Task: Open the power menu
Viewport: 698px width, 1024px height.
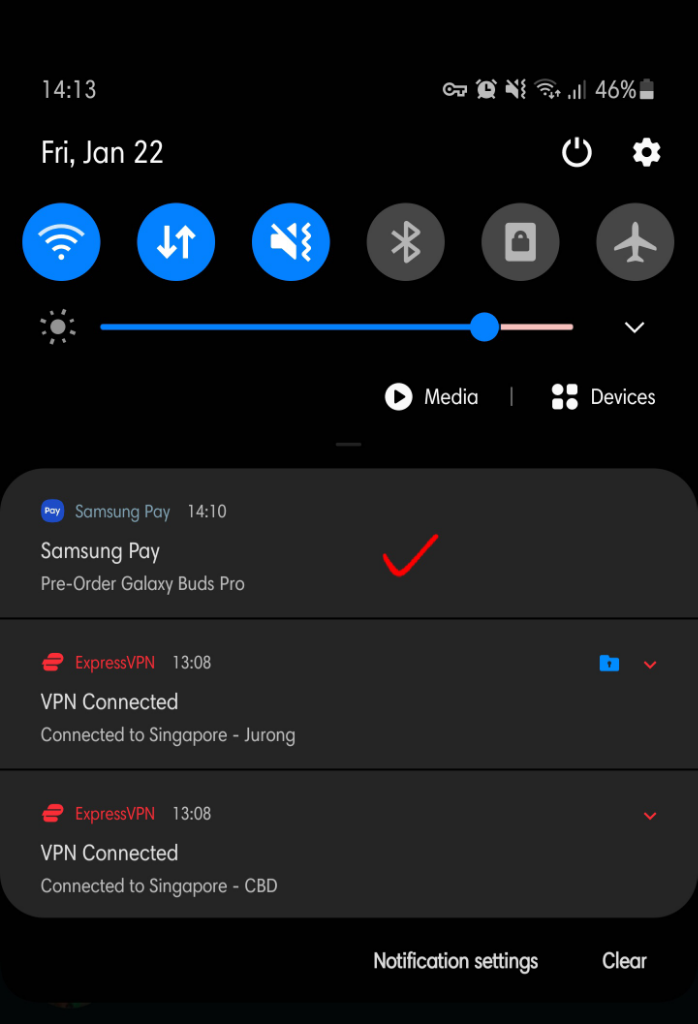Action: tap(577, 153)
